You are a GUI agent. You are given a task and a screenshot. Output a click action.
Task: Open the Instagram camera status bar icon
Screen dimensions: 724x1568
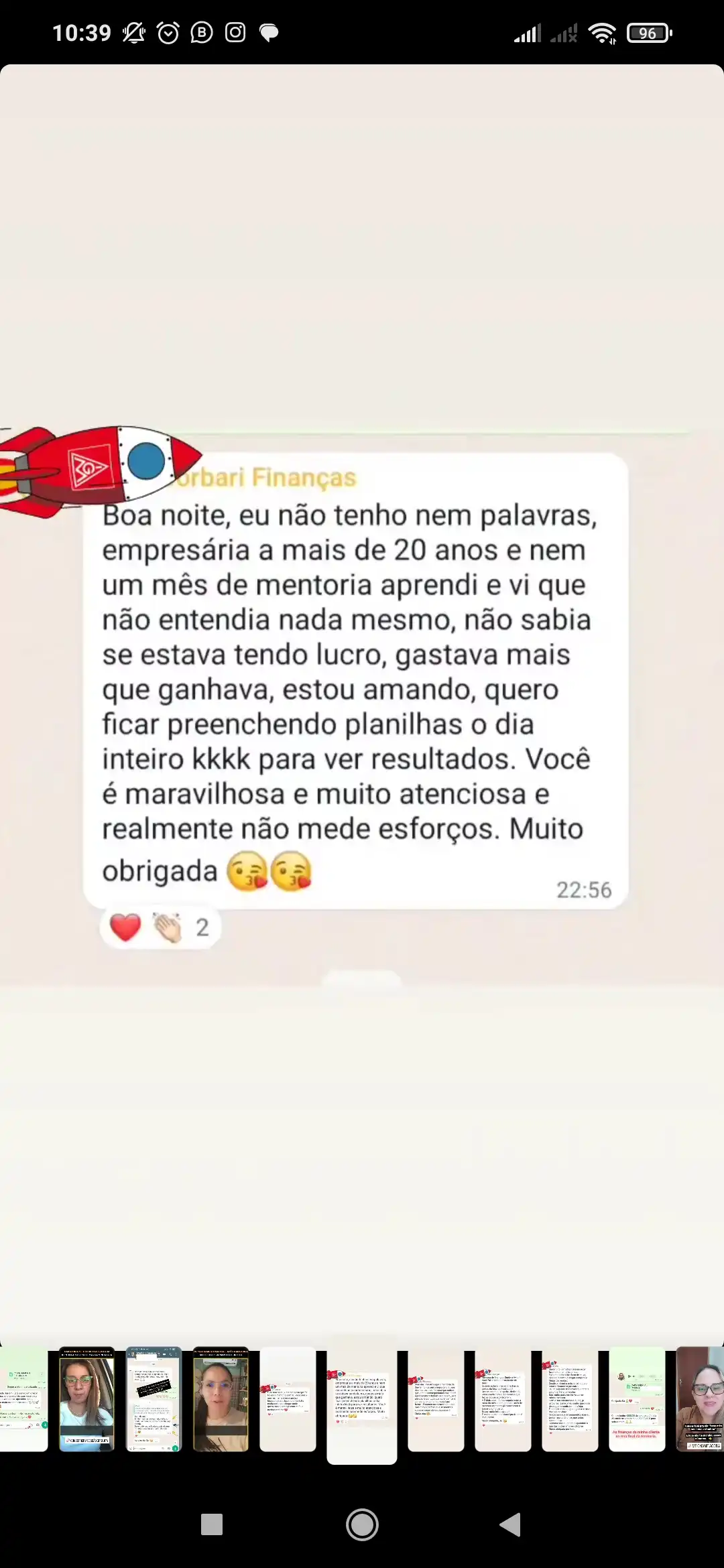235,32
